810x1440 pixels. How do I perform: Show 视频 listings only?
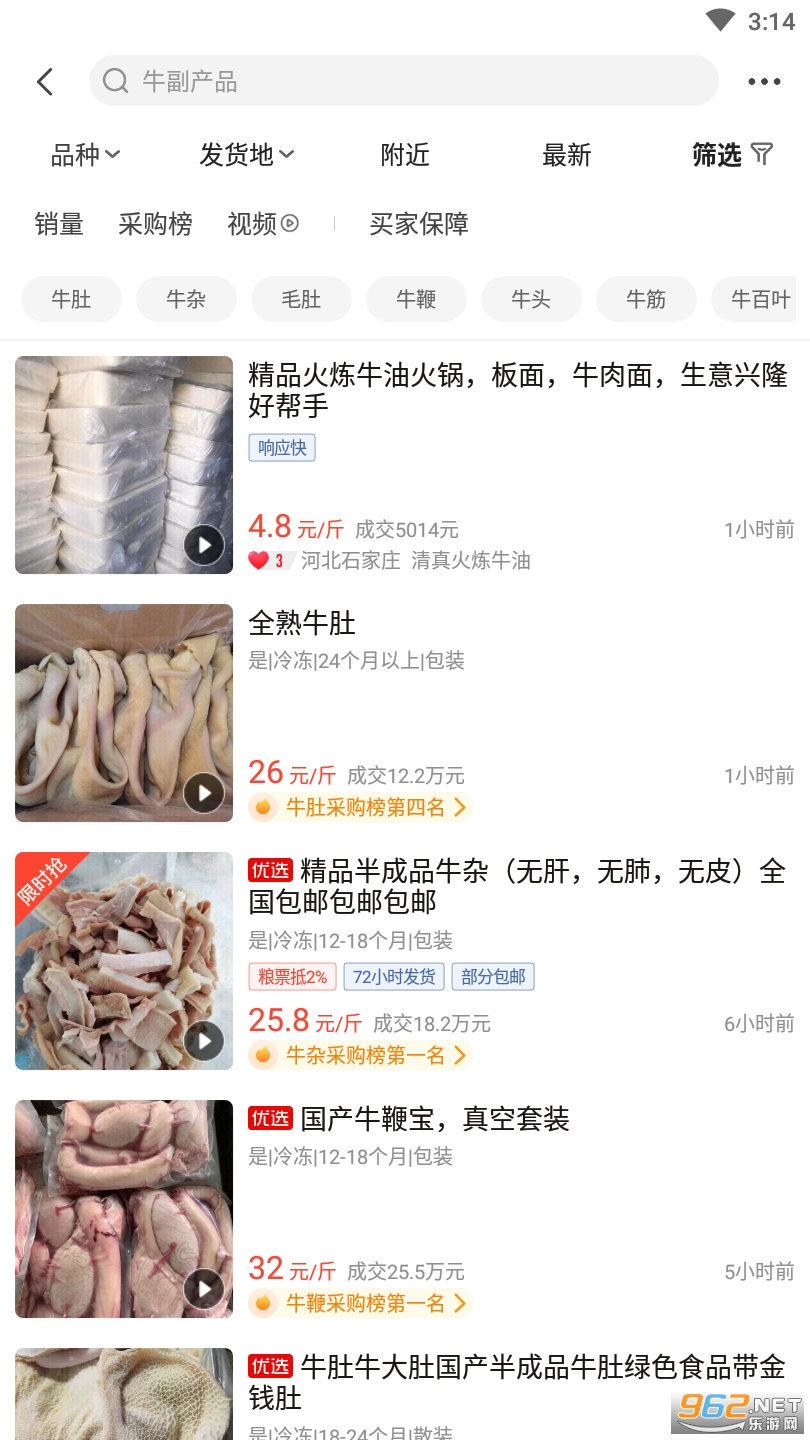tap(263, 224)
